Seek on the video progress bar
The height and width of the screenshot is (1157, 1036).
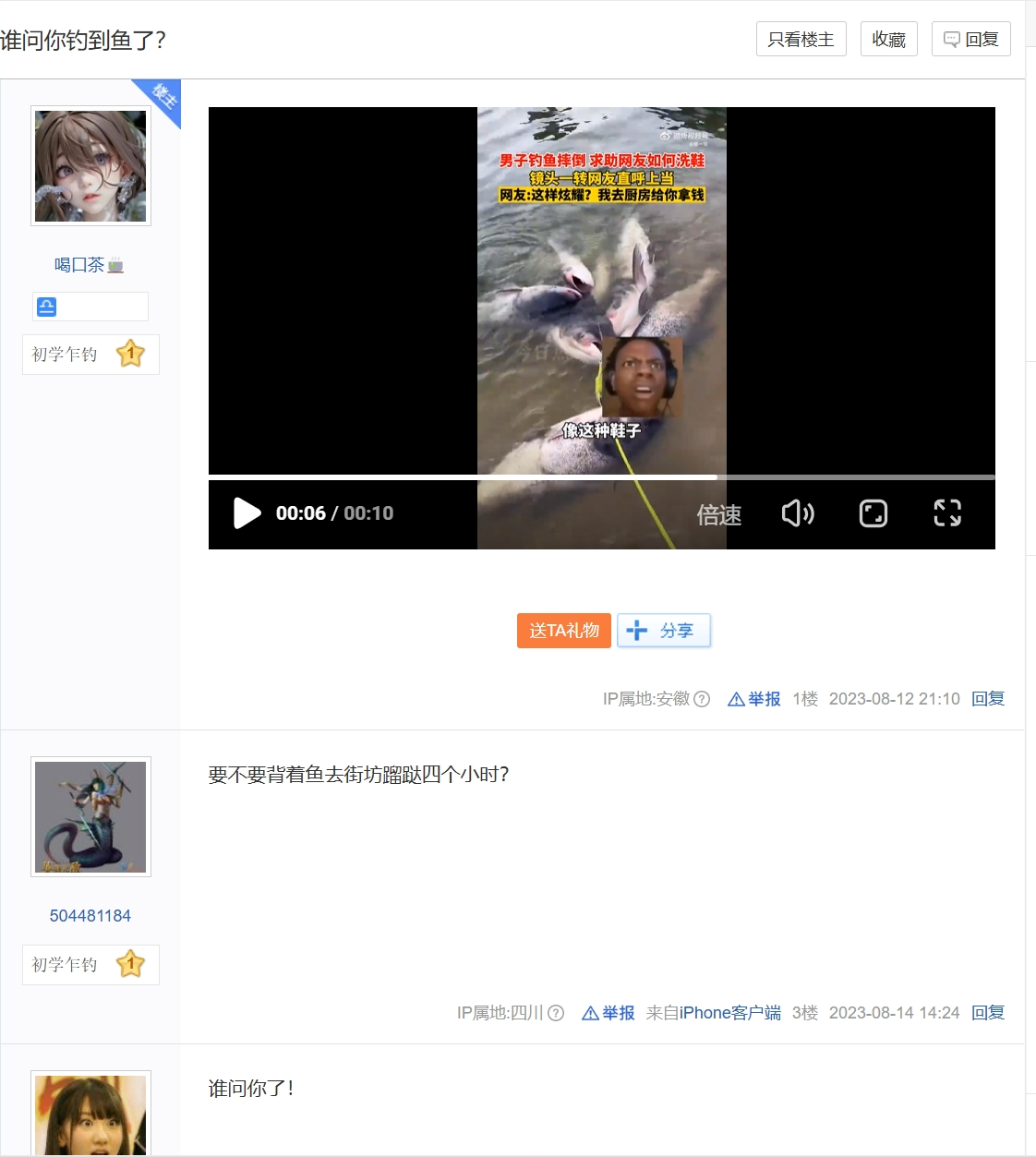(601, 477)
